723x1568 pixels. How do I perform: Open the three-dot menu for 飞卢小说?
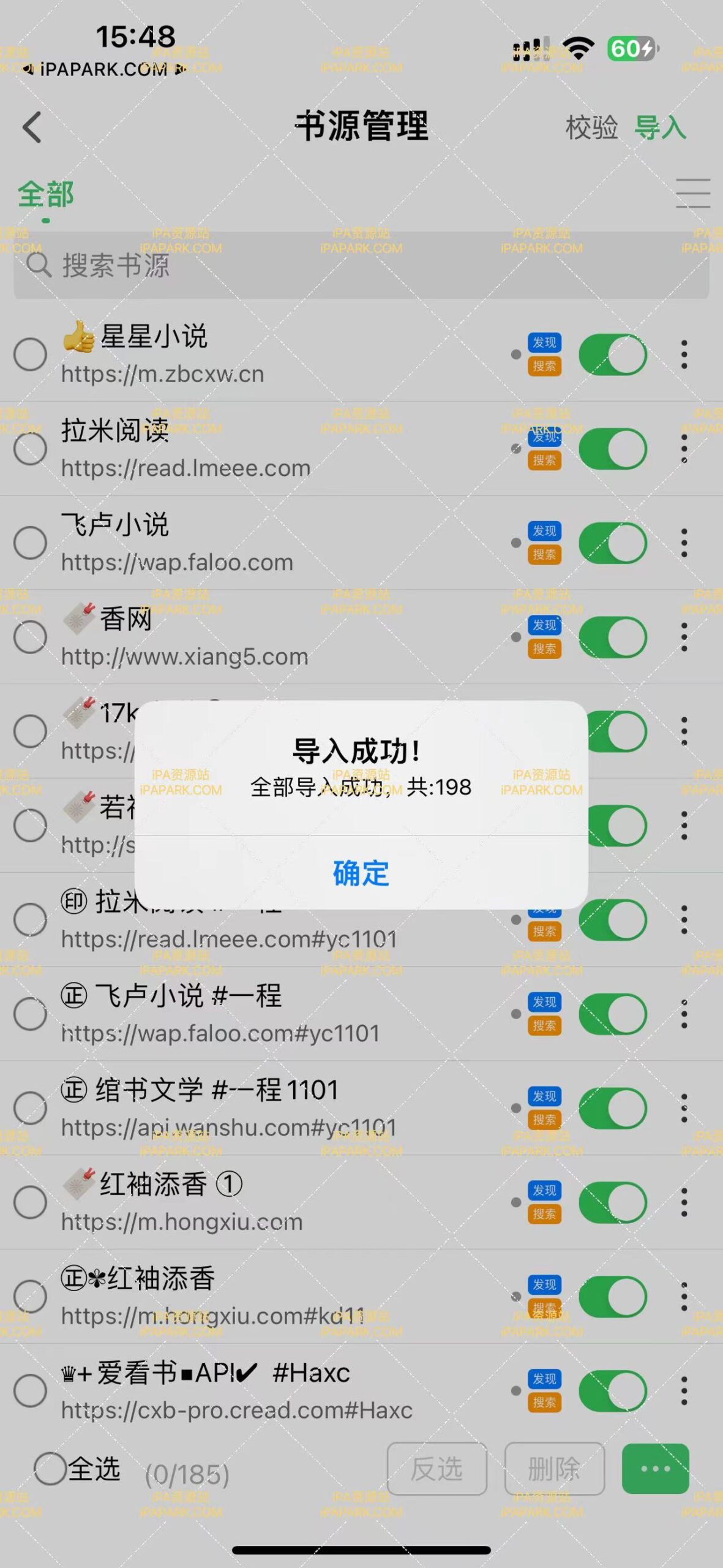pyautogui.click(x=684, y=542)
